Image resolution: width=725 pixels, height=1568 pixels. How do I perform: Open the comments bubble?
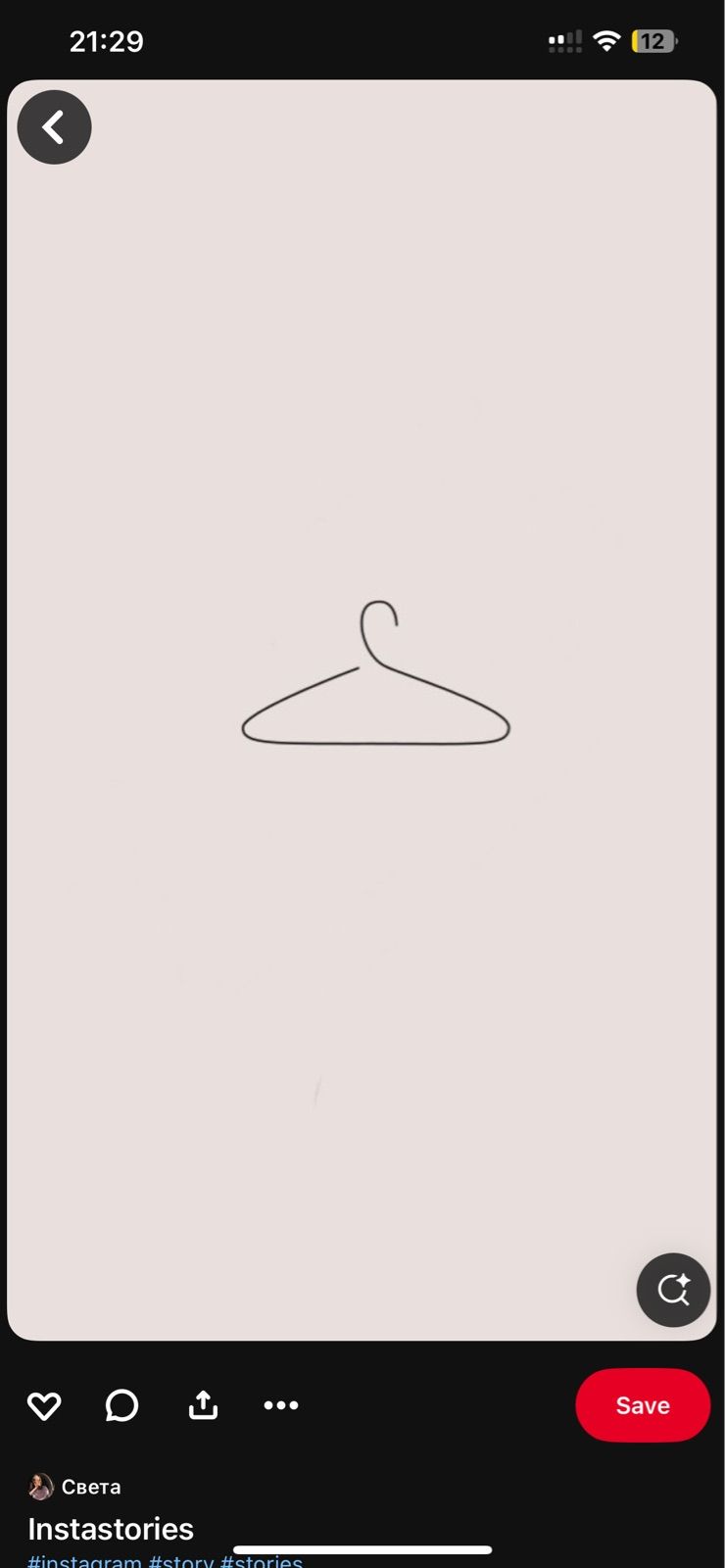click(121, 1405)
